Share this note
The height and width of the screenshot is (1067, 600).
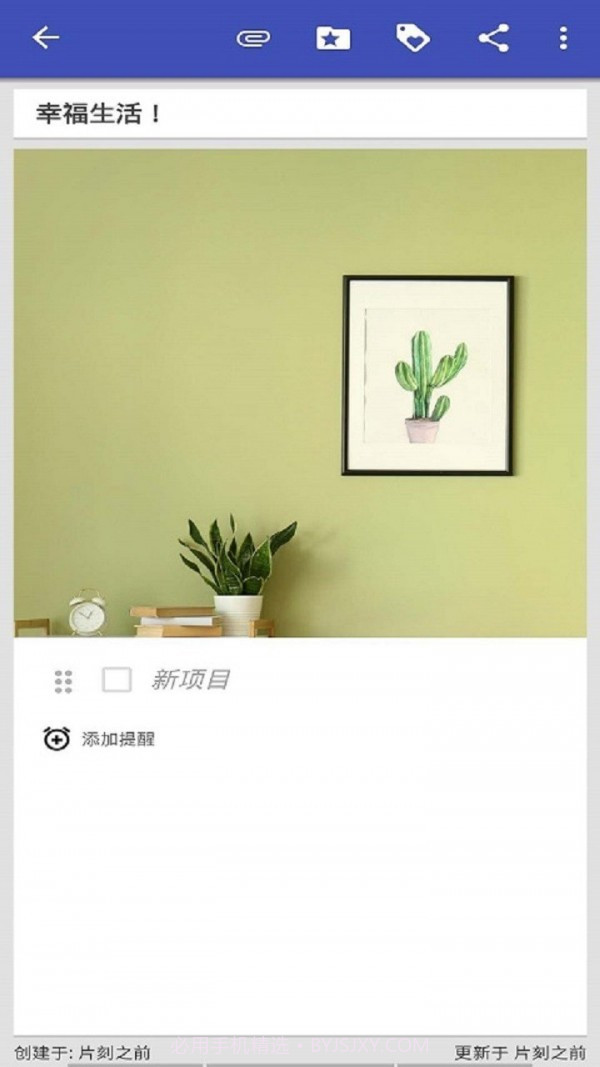pos(493,39)
